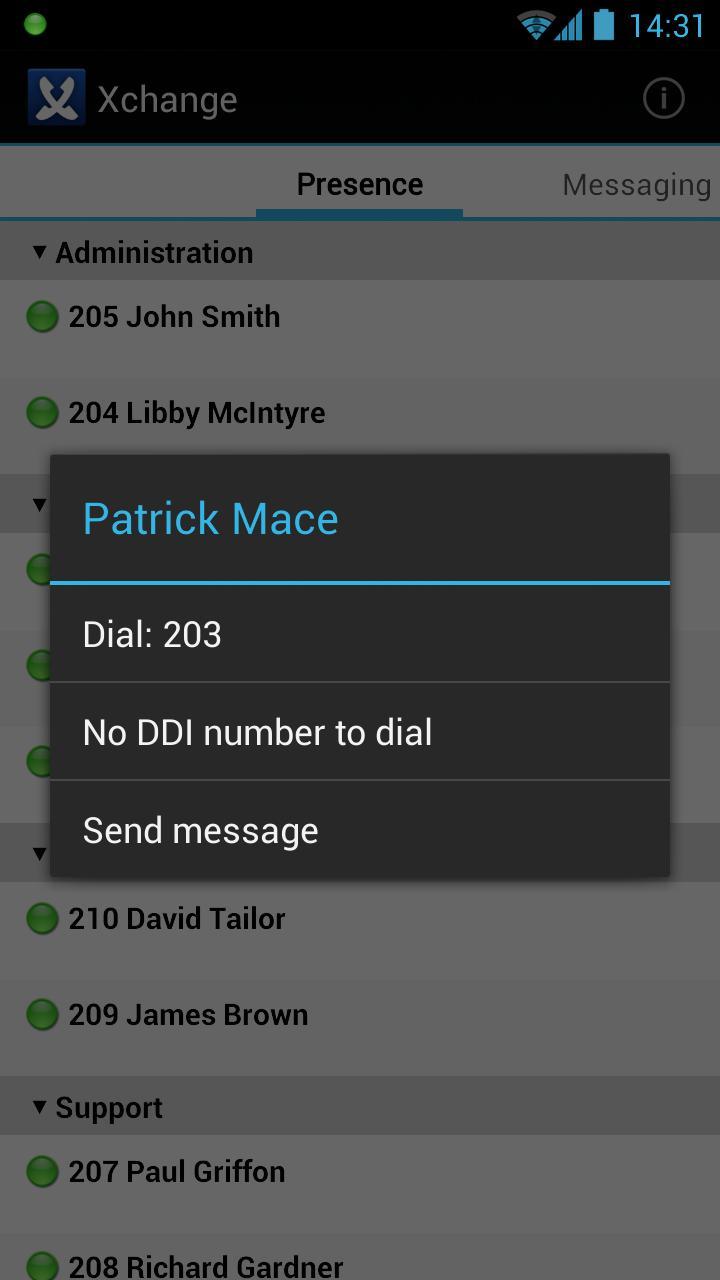Open contact 209 James Brown
720x1280 pixels.
[x=188, y=1015]
